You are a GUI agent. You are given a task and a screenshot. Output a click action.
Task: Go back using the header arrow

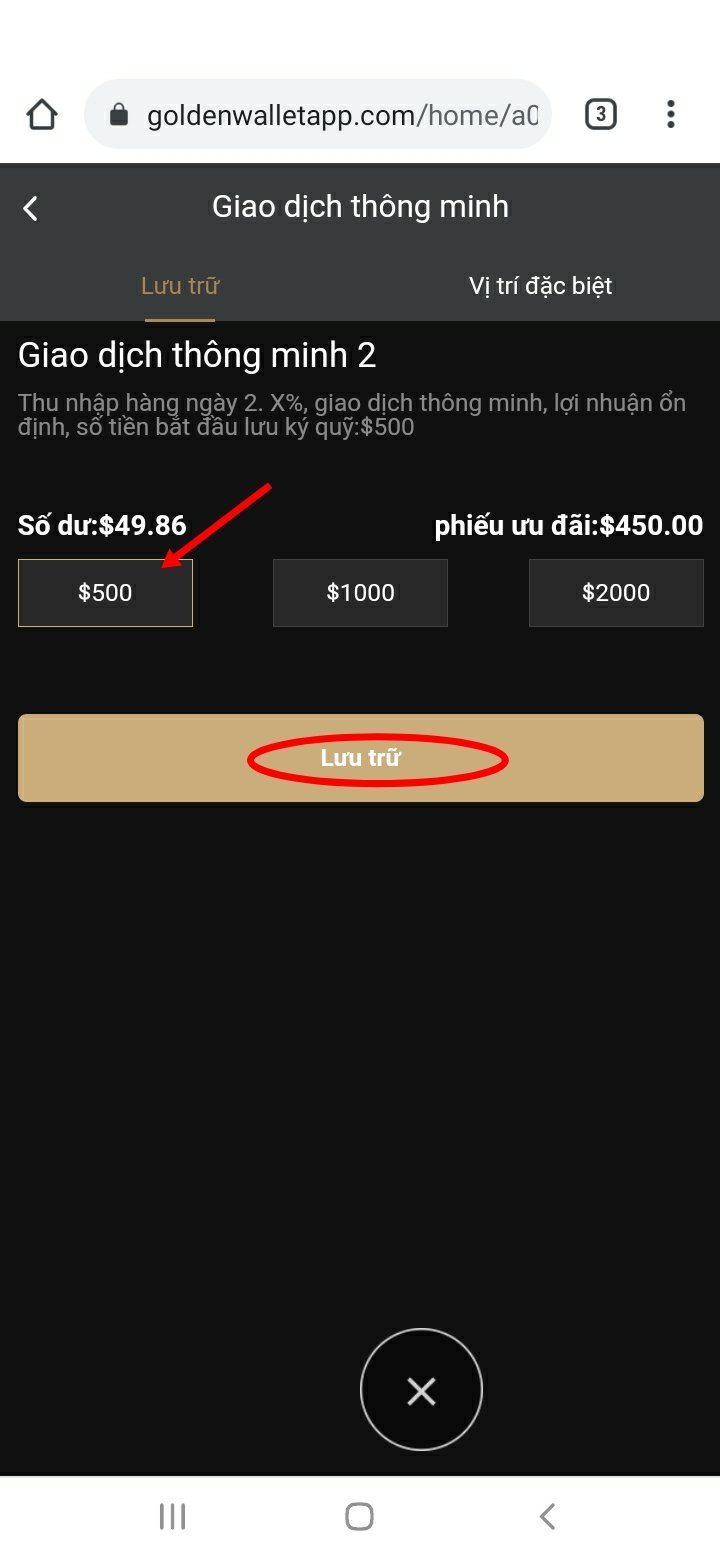tap(31, 208)
